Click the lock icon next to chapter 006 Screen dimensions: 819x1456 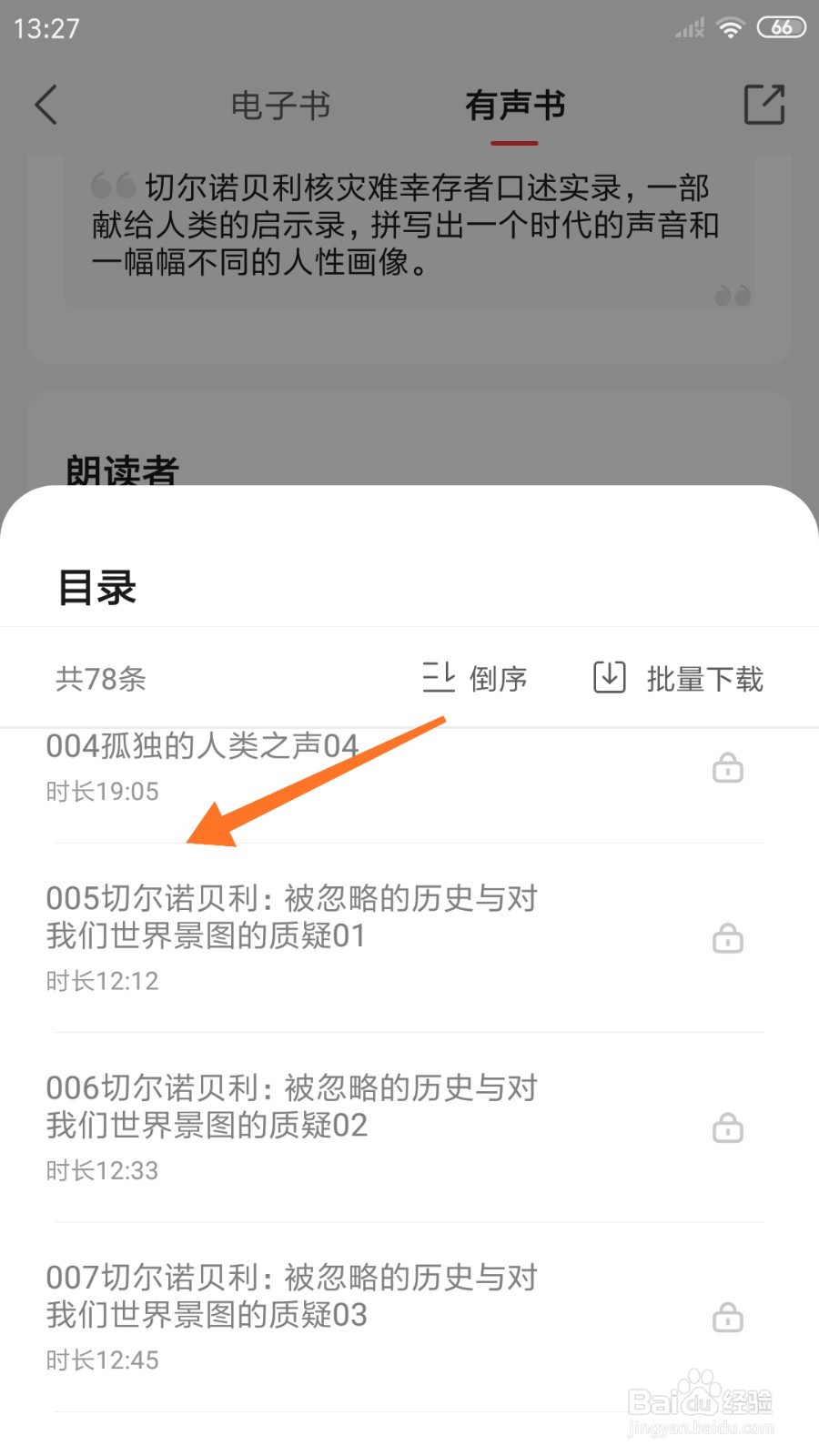tap(726, 1129)
